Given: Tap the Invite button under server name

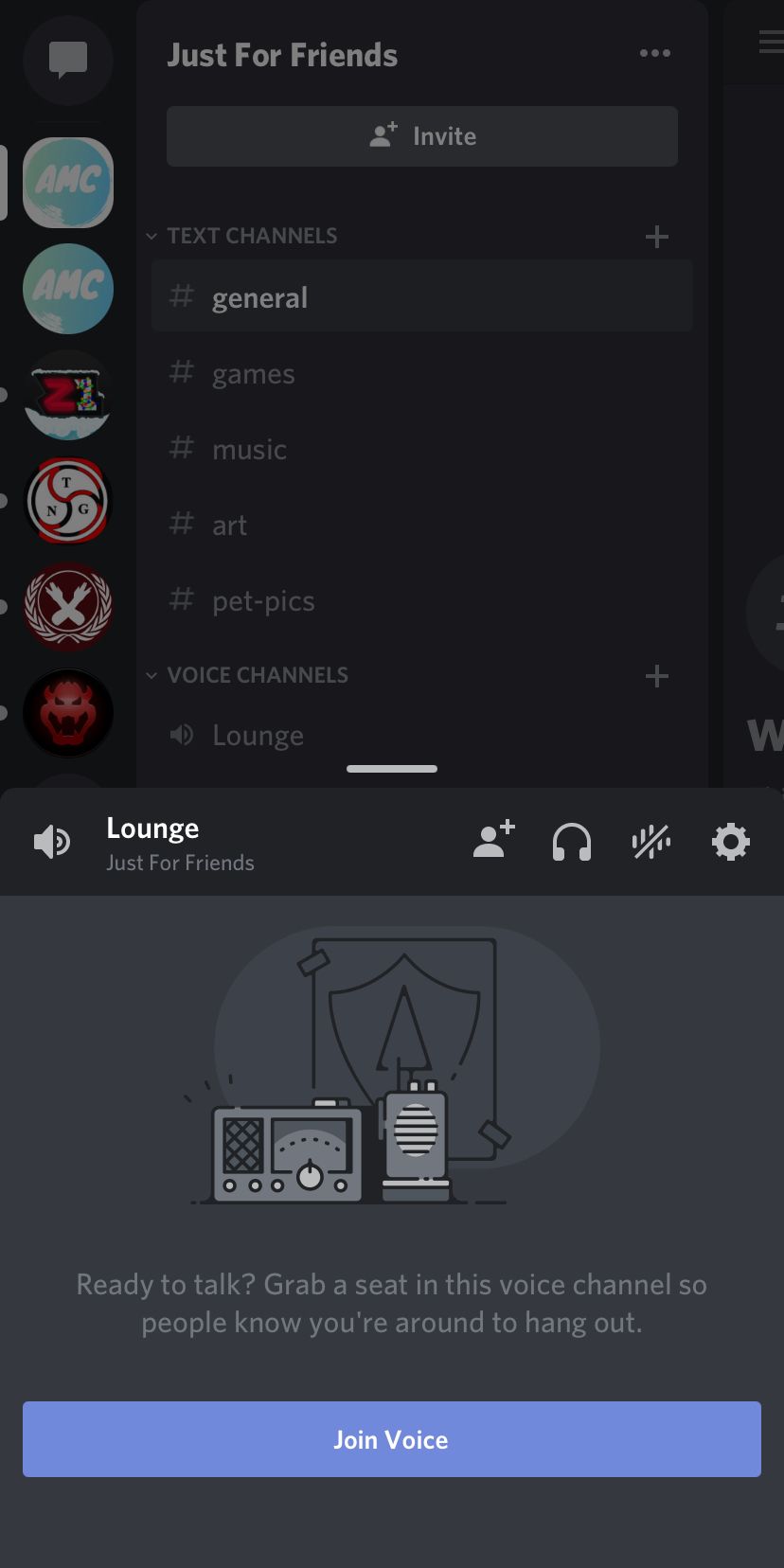Looking at the screenshot, I should pyautogui.click(x=422, y=136).
